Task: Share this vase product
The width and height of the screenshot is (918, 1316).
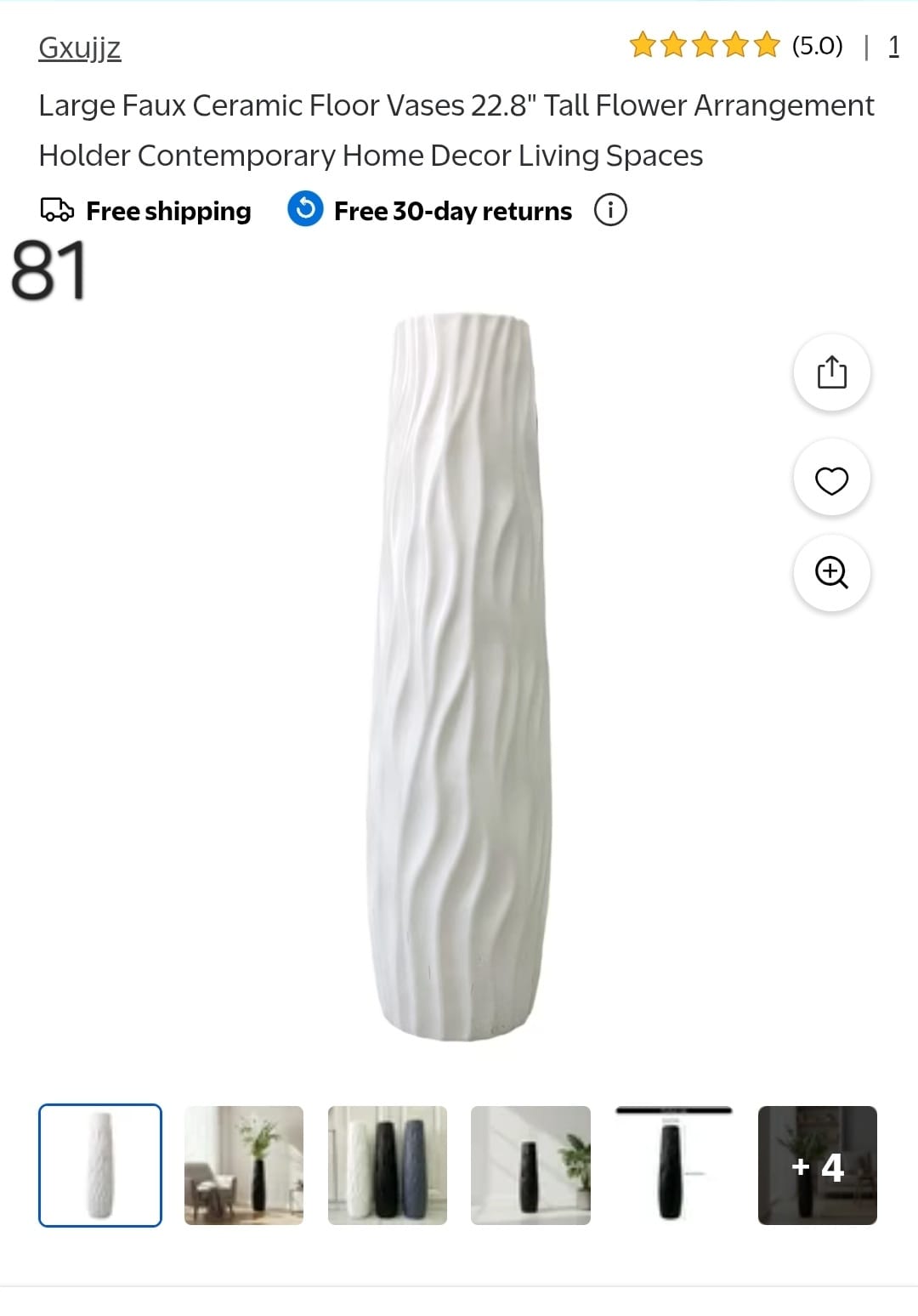Action: [831, 372]
